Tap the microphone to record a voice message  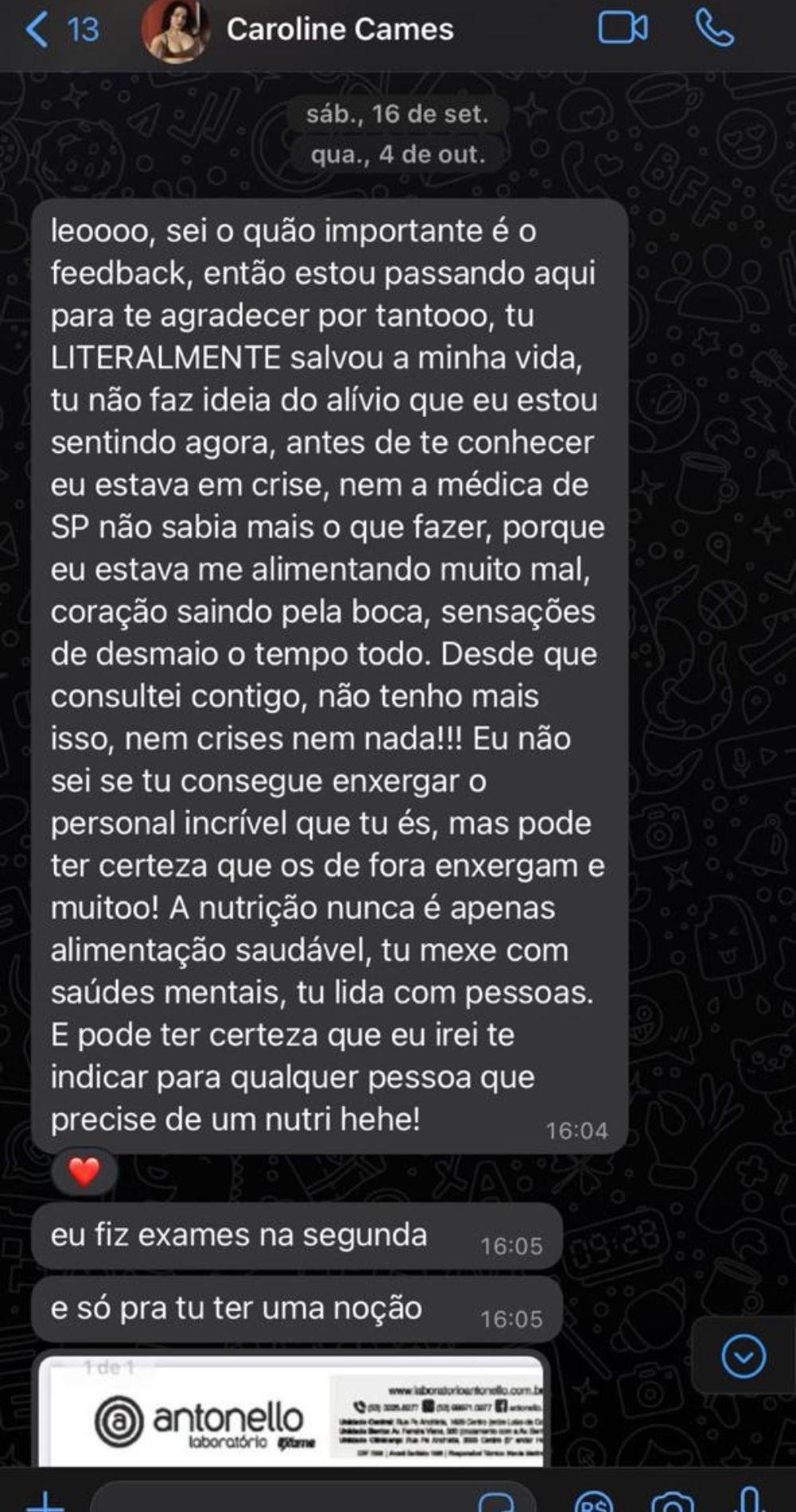click(750, 1499)
